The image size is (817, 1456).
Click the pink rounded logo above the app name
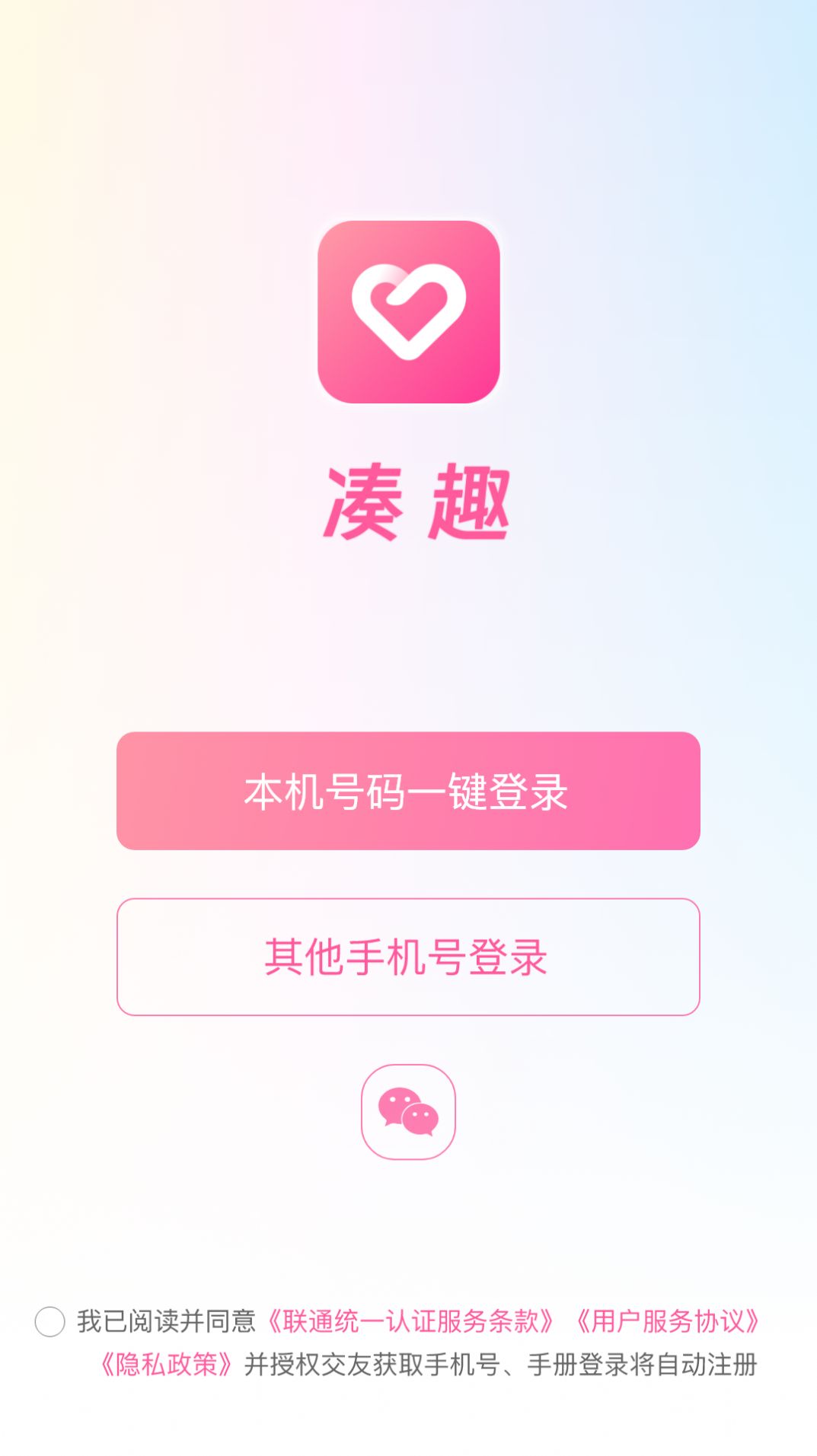tap(408, 312)
